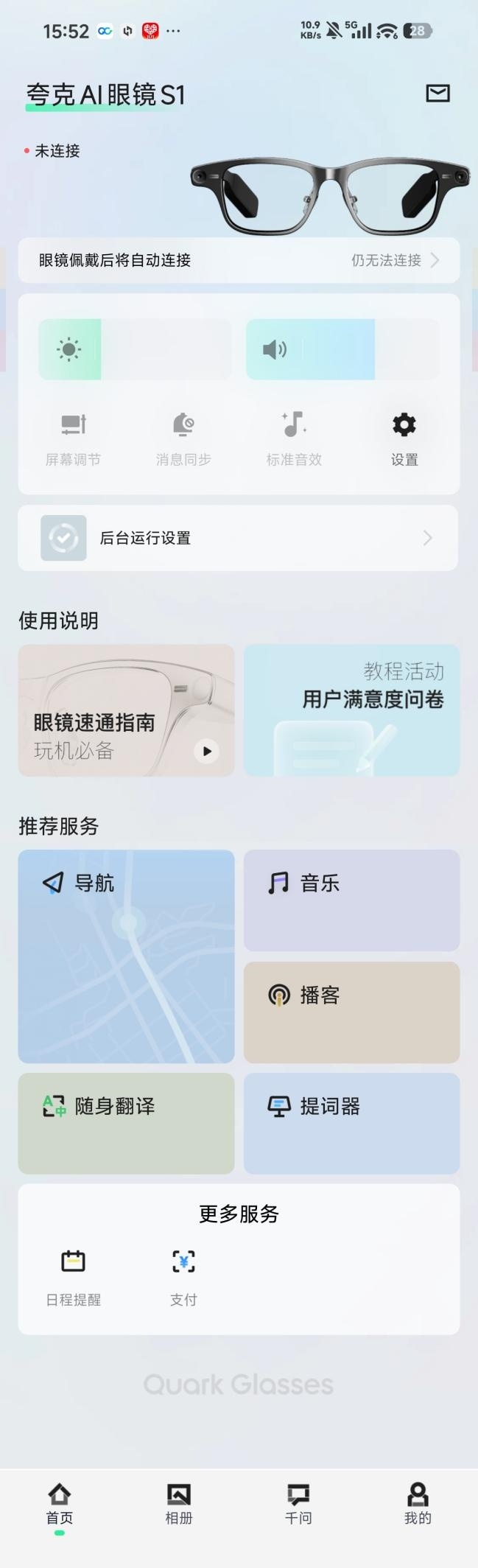
Task: Adjust the brightness slider
Action: pyautogui.click(x=135, y=349)
